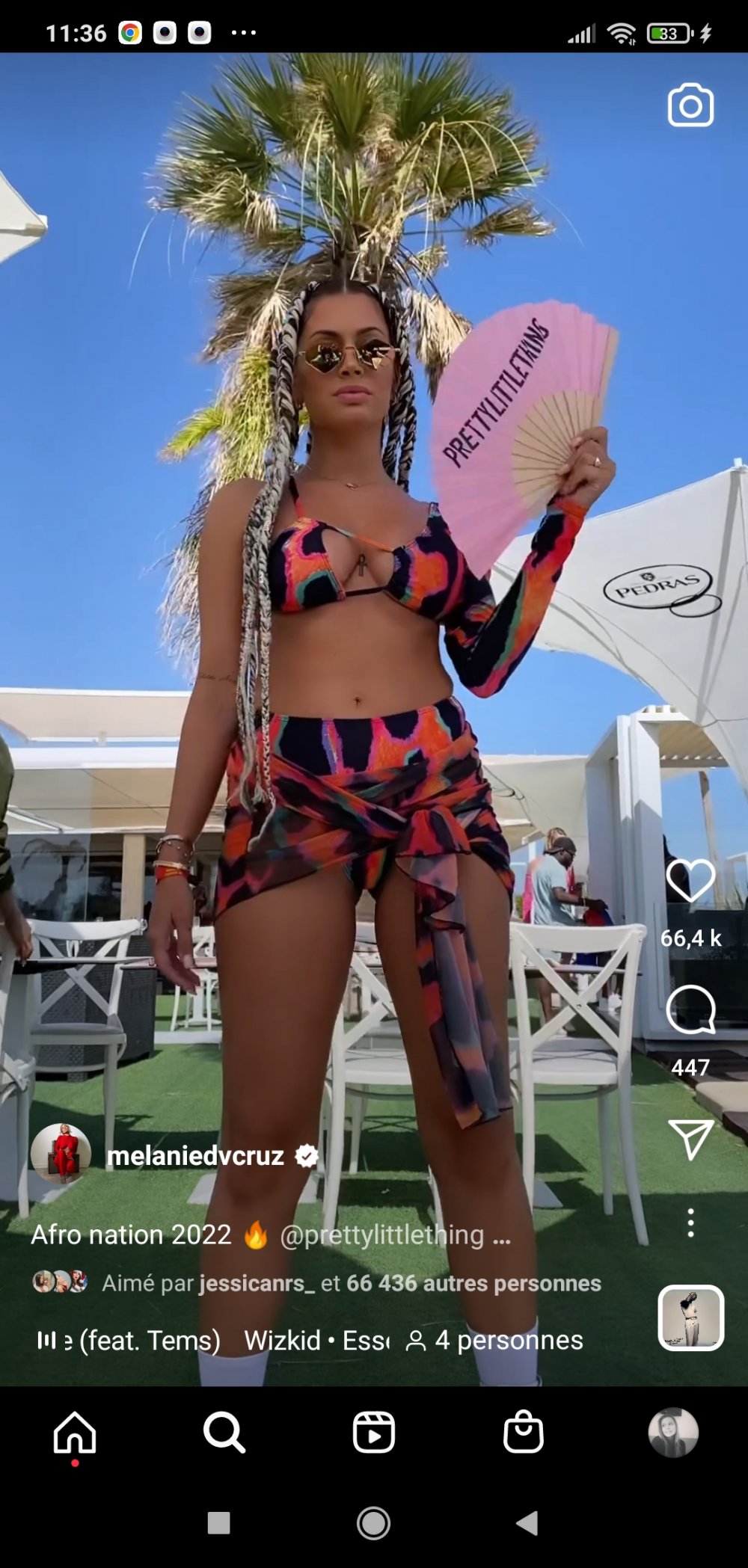
Task: Switch to the Search tab
Action: point(224,1433)
